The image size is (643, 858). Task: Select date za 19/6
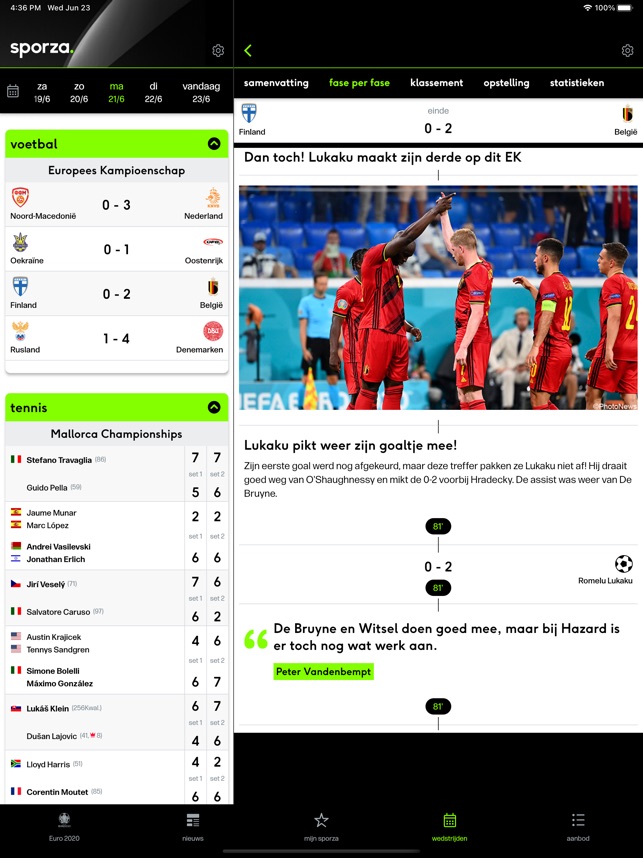pos(42,92)
